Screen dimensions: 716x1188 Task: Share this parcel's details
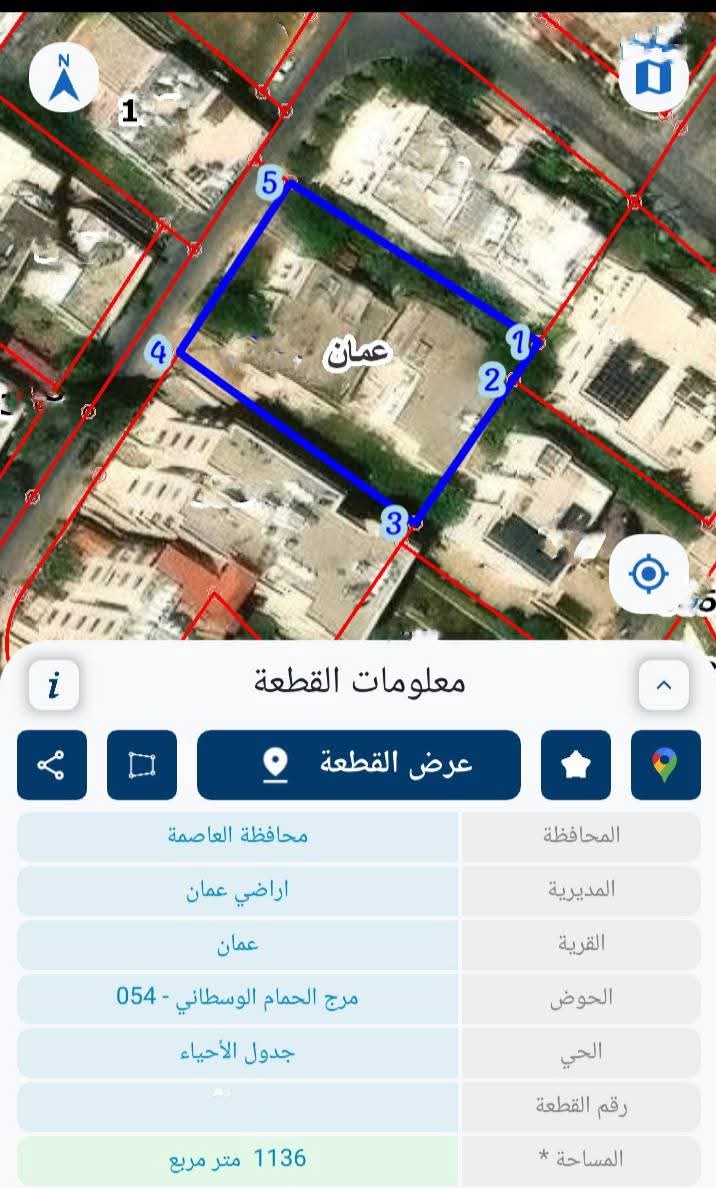pos(52,765)
